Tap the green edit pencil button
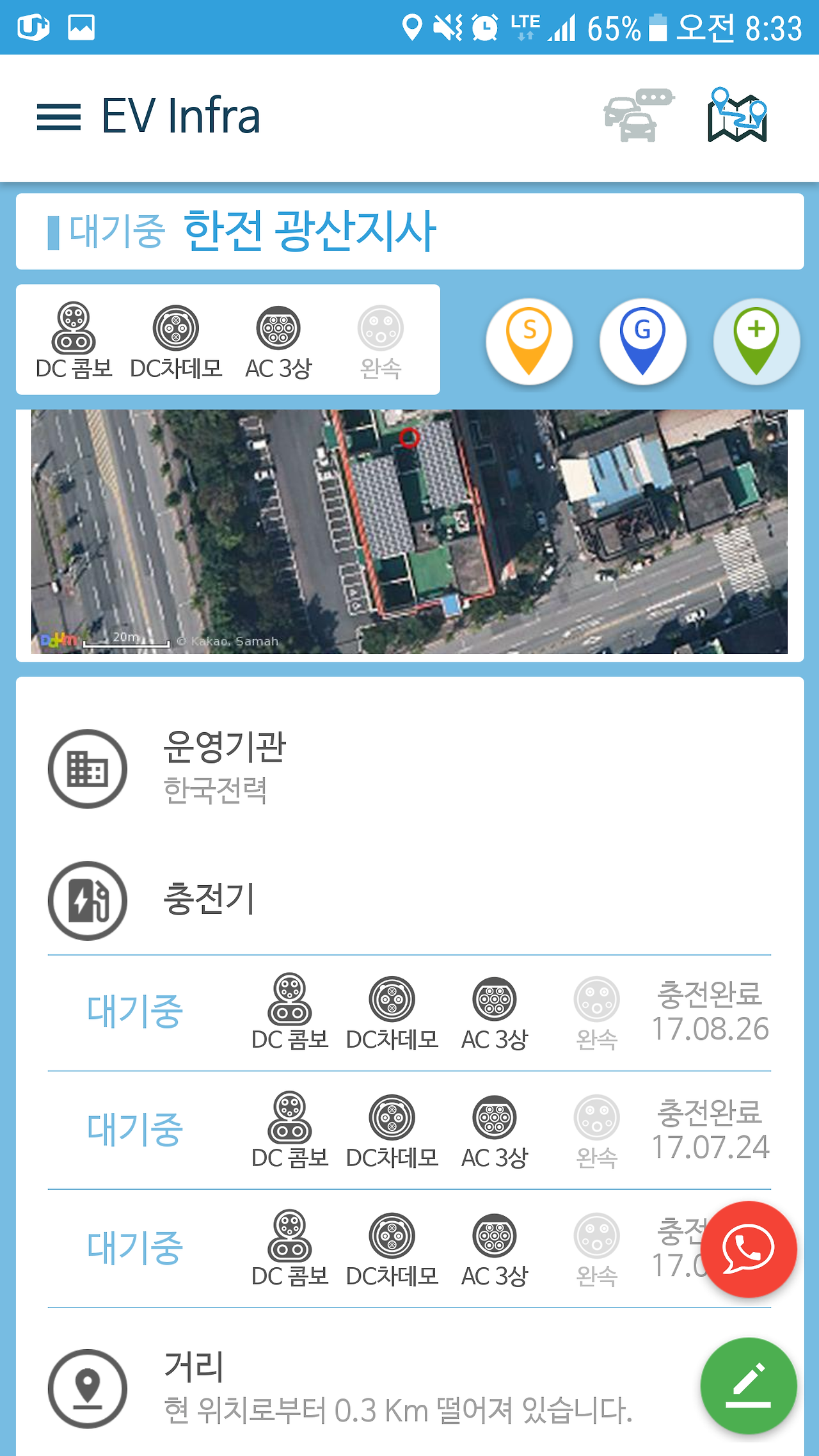The height and width of the screenshot is (1456, 819). pyautogui.click(x=748, y=1386)
